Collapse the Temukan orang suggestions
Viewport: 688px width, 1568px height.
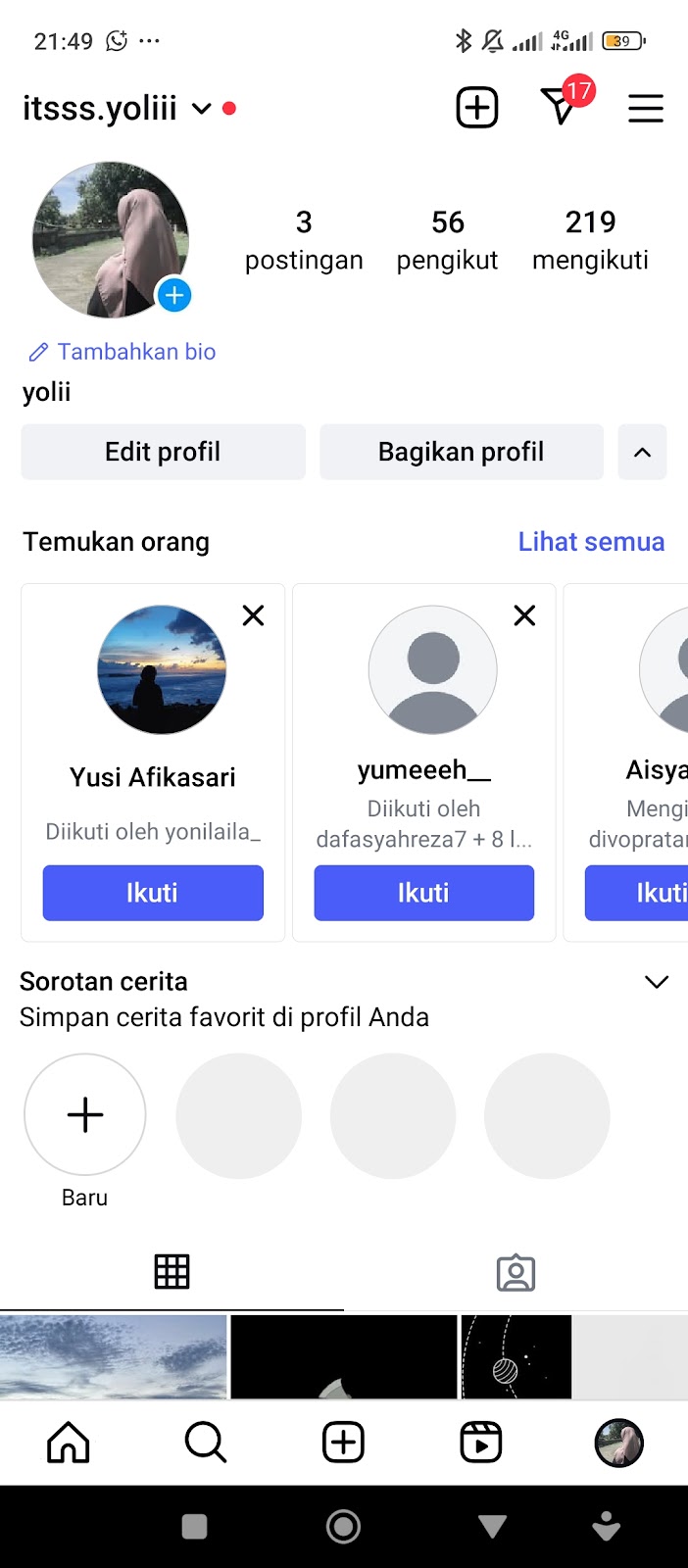pos(642,452)
